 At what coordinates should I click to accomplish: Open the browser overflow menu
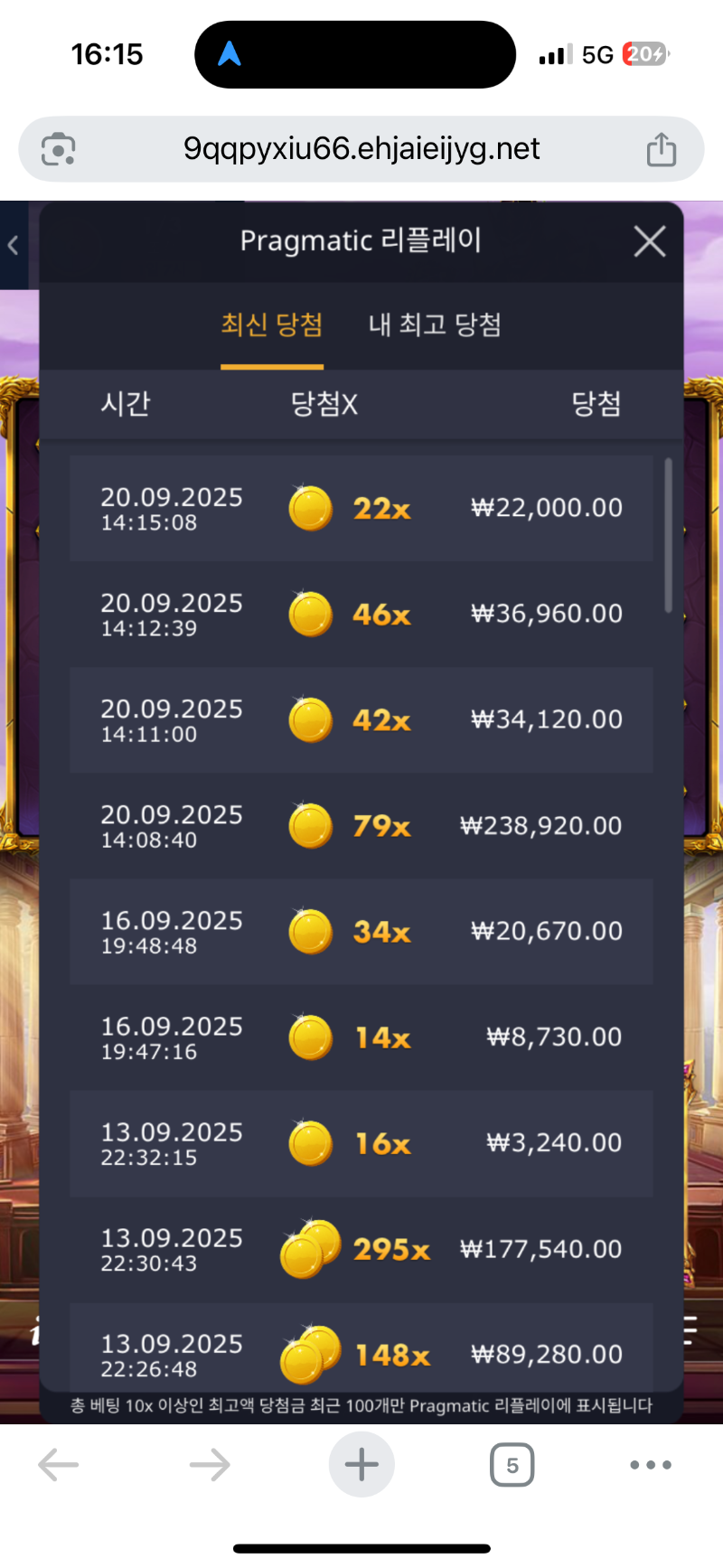click(x=650, y=1464)
